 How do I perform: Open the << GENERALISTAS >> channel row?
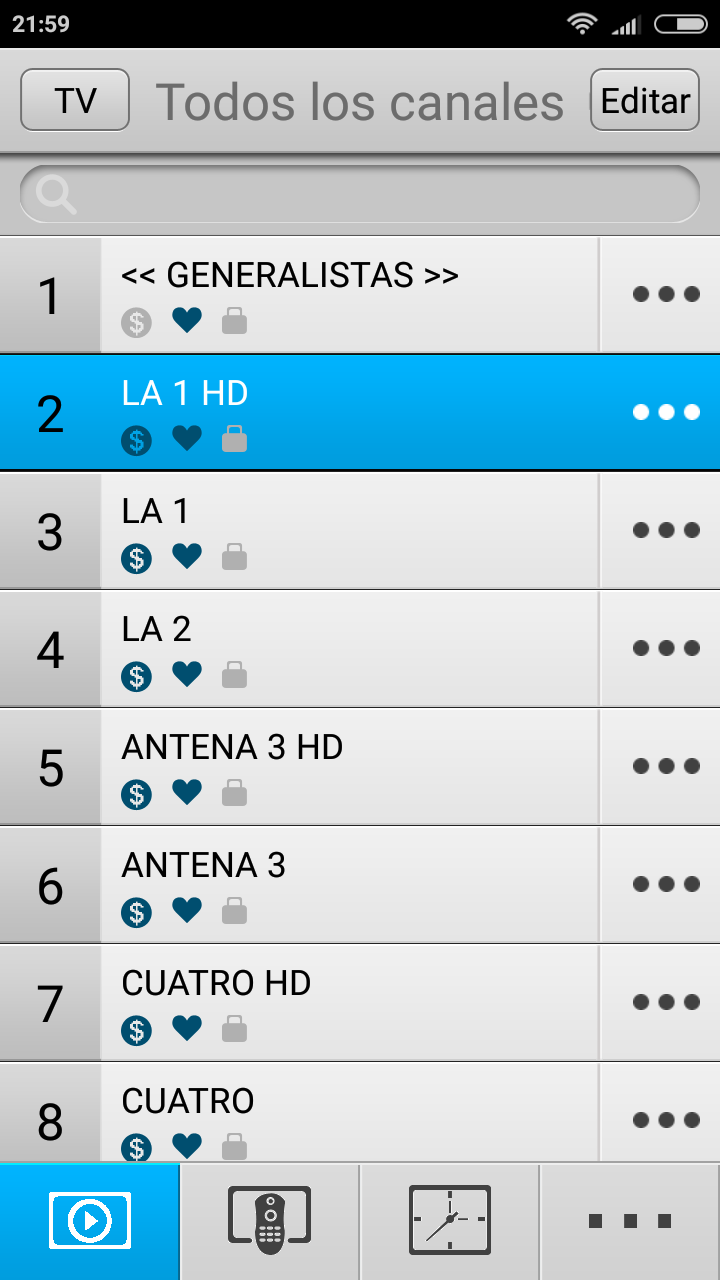pos(300,295)
